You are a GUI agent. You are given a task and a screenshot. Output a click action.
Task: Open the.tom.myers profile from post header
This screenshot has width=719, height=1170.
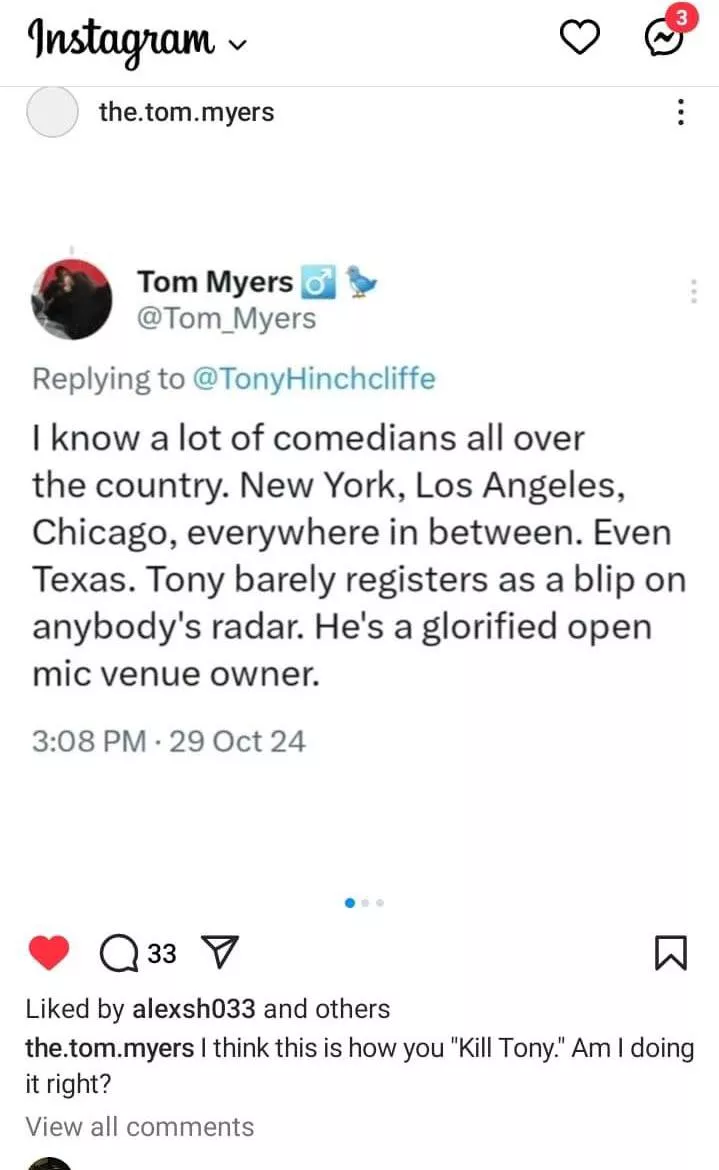click(x=186, y=112)
